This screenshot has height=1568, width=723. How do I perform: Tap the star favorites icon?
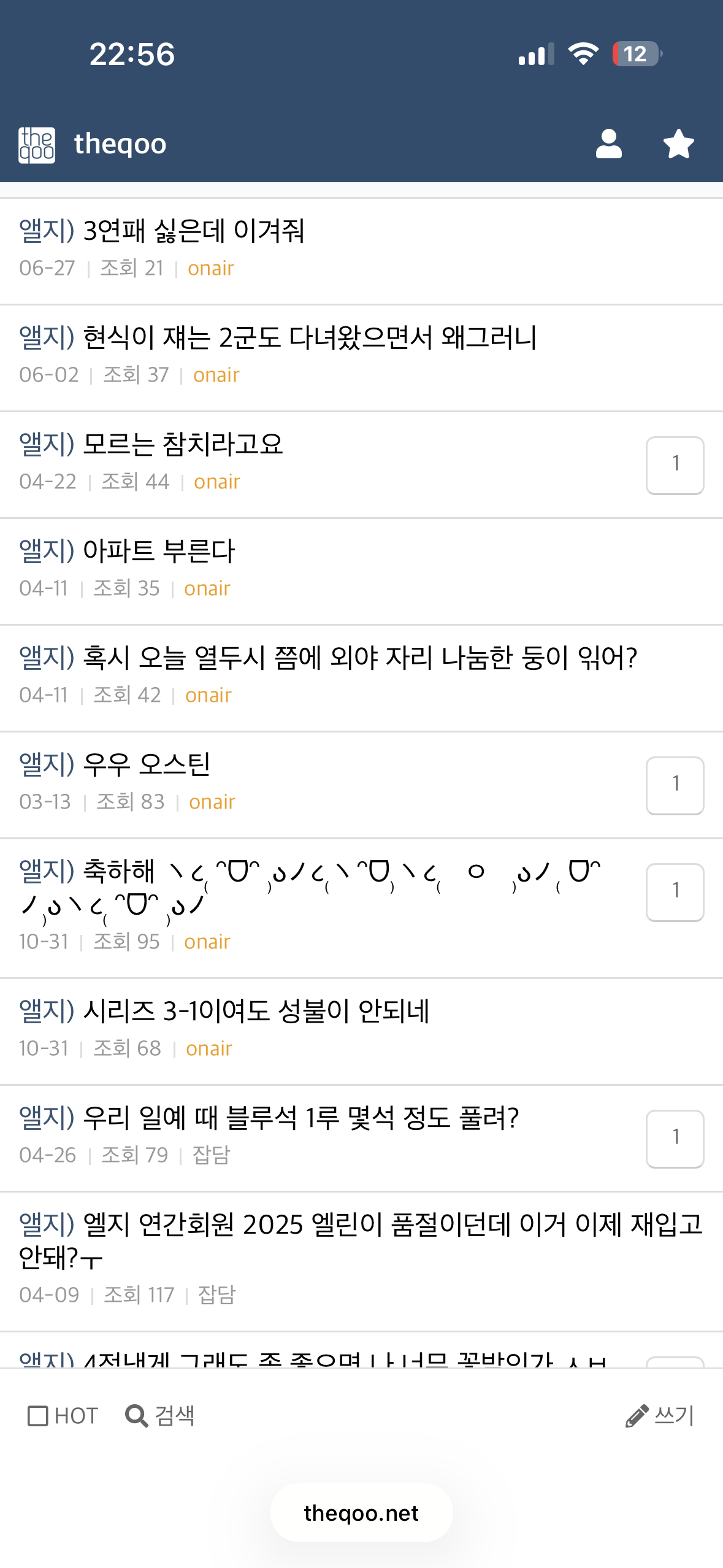[678, 144]
